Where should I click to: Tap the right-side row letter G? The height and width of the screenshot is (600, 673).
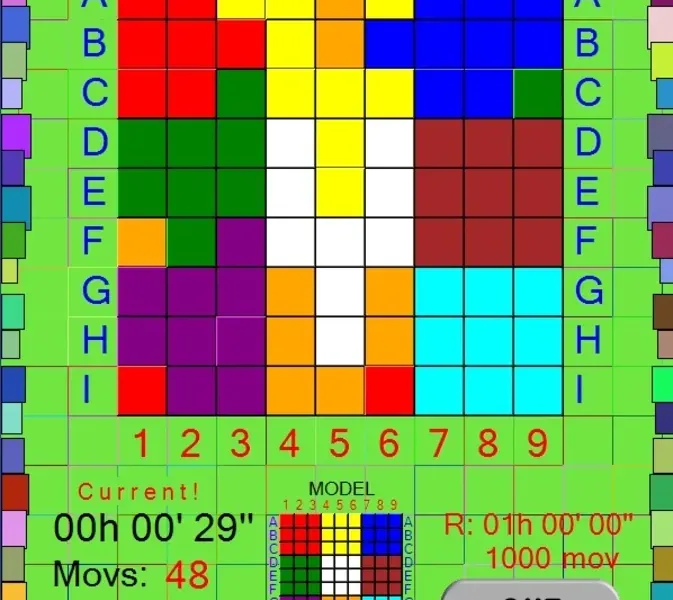point(587,291)
